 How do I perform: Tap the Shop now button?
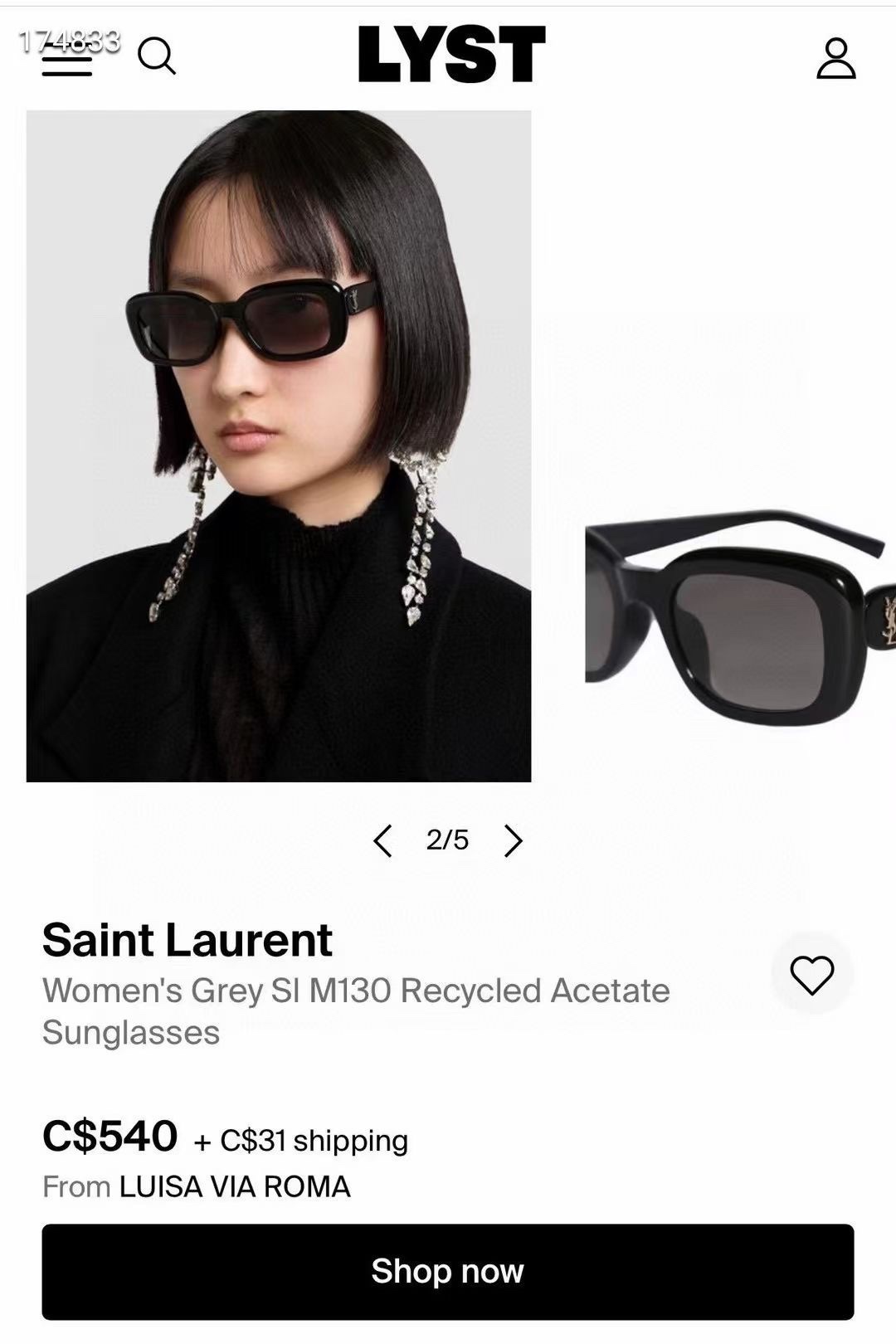click(x=447, y=1271)
